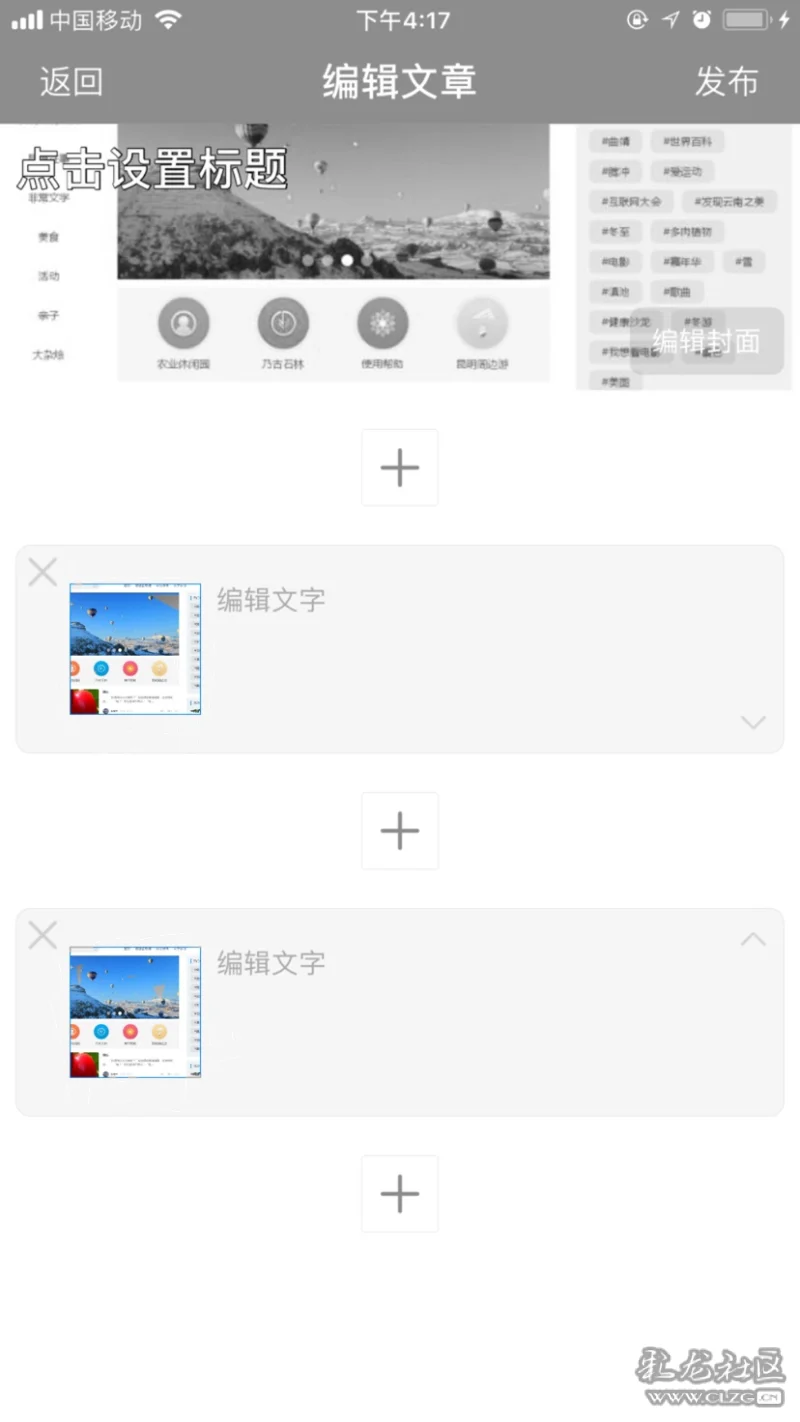The width and height of the screenshot is (800, 1422).
Task: Delete the block that has a down arrow
Action: [x=43, y=572]
